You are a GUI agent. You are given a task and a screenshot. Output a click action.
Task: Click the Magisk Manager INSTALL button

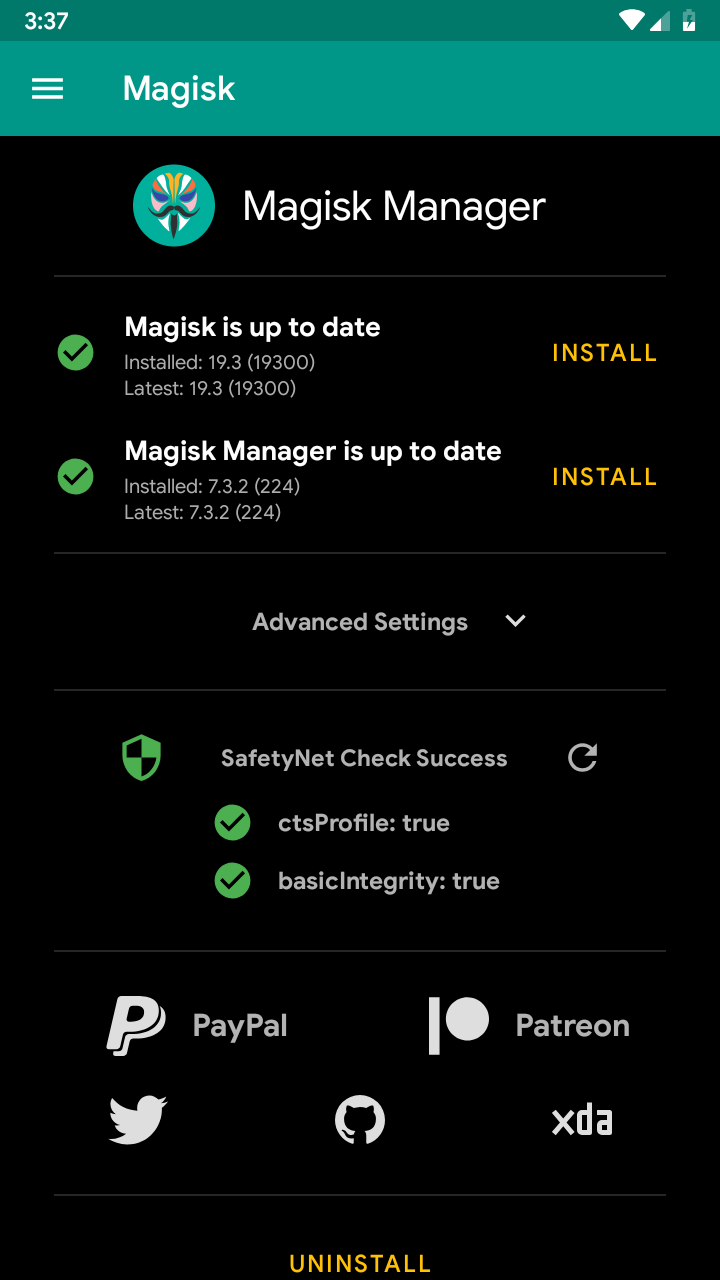604,477
